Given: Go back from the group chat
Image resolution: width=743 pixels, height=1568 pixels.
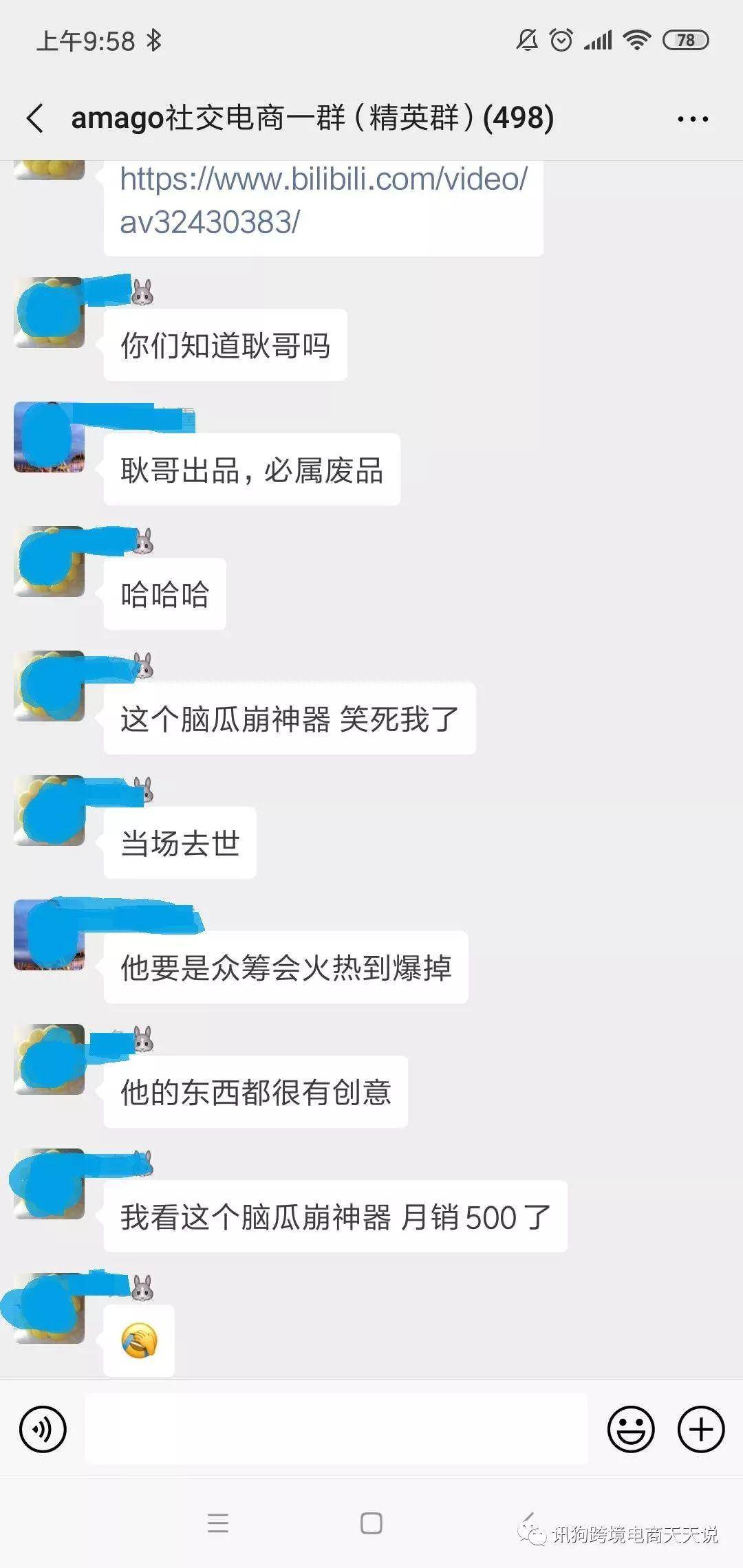Looking at the screenshot, I should point(36,118).
